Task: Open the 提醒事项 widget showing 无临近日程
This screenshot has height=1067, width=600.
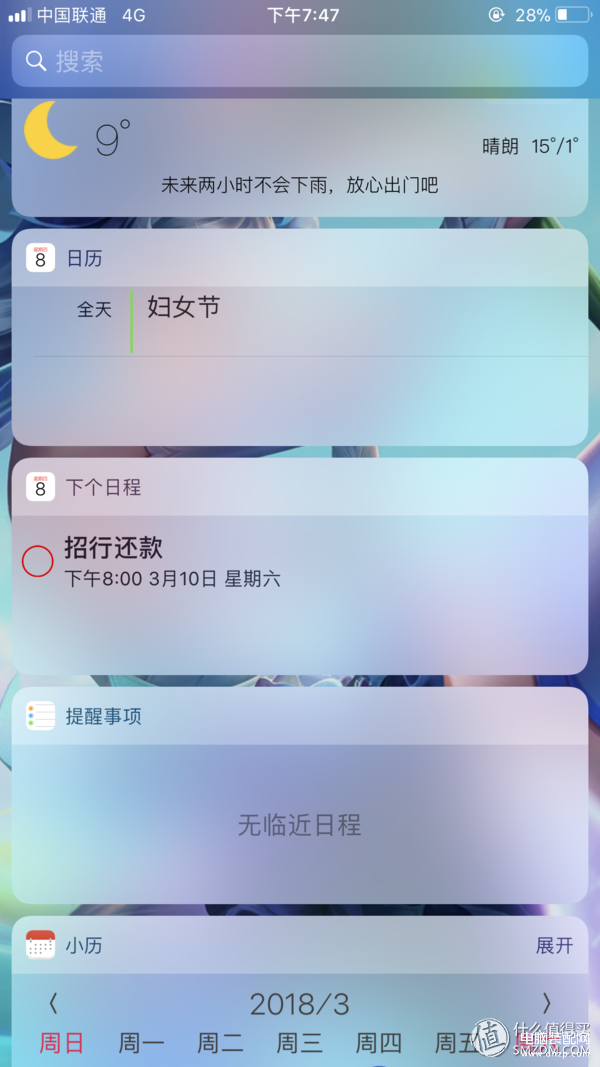Action: pyautogui.click(x=299, y=795)
